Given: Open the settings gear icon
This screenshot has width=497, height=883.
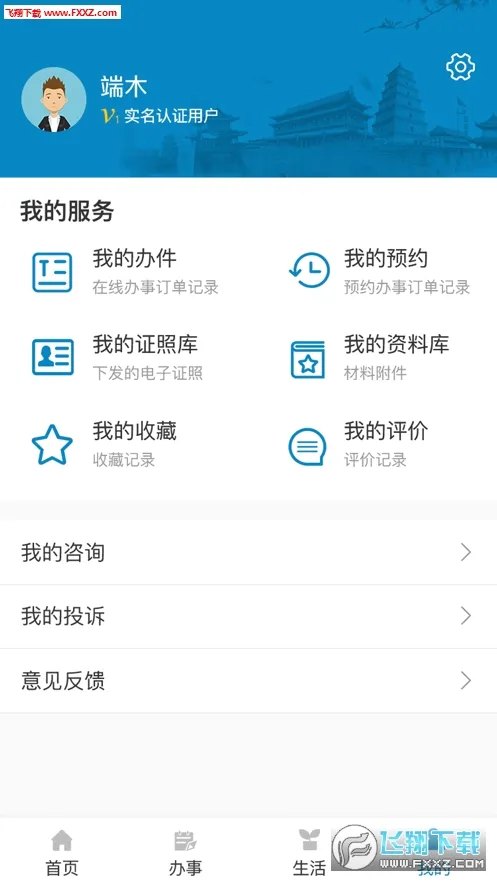Looking at the screenshot, I should pos(460,67).
